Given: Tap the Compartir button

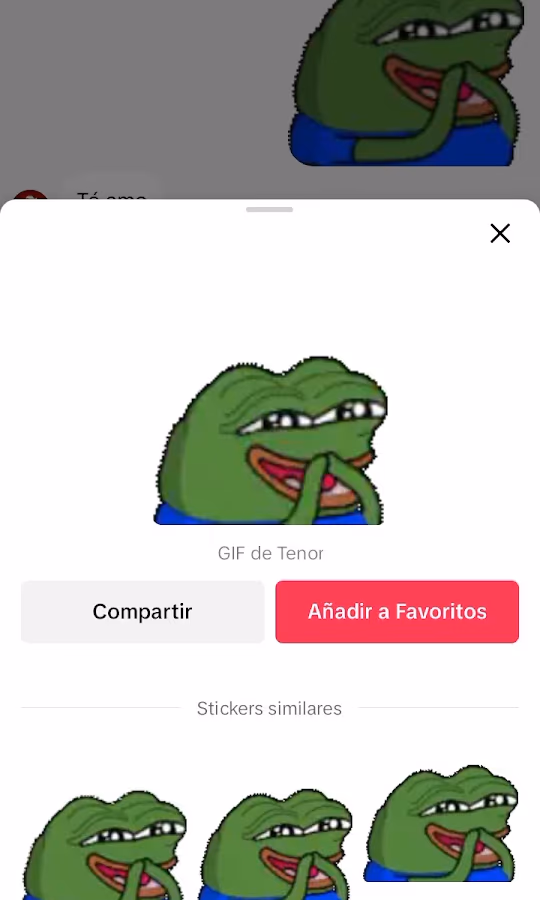Looking at the screenshot, I should (142, 611).
